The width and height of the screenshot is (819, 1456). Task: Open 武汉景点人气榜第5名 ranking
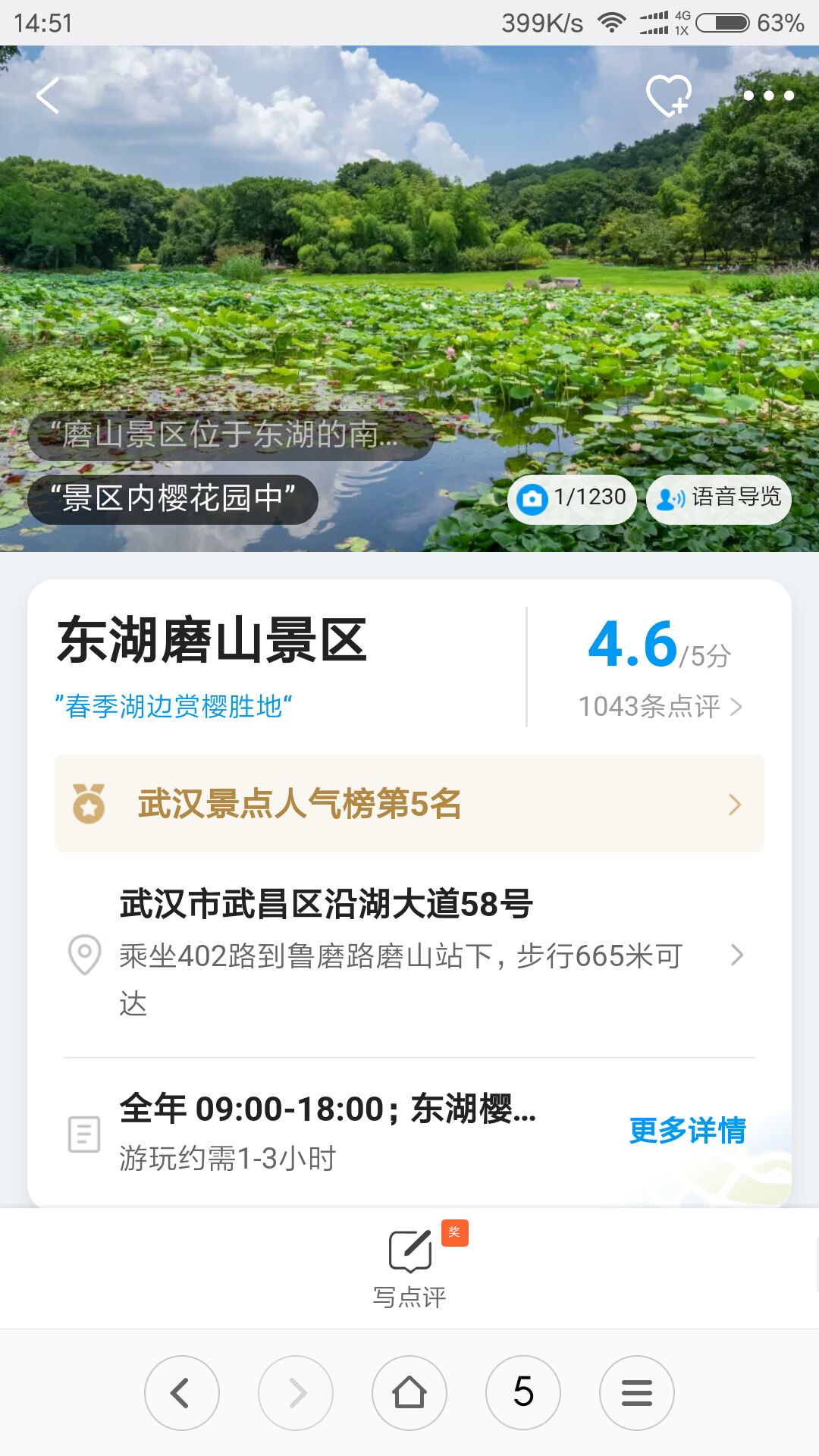(409, 804)
